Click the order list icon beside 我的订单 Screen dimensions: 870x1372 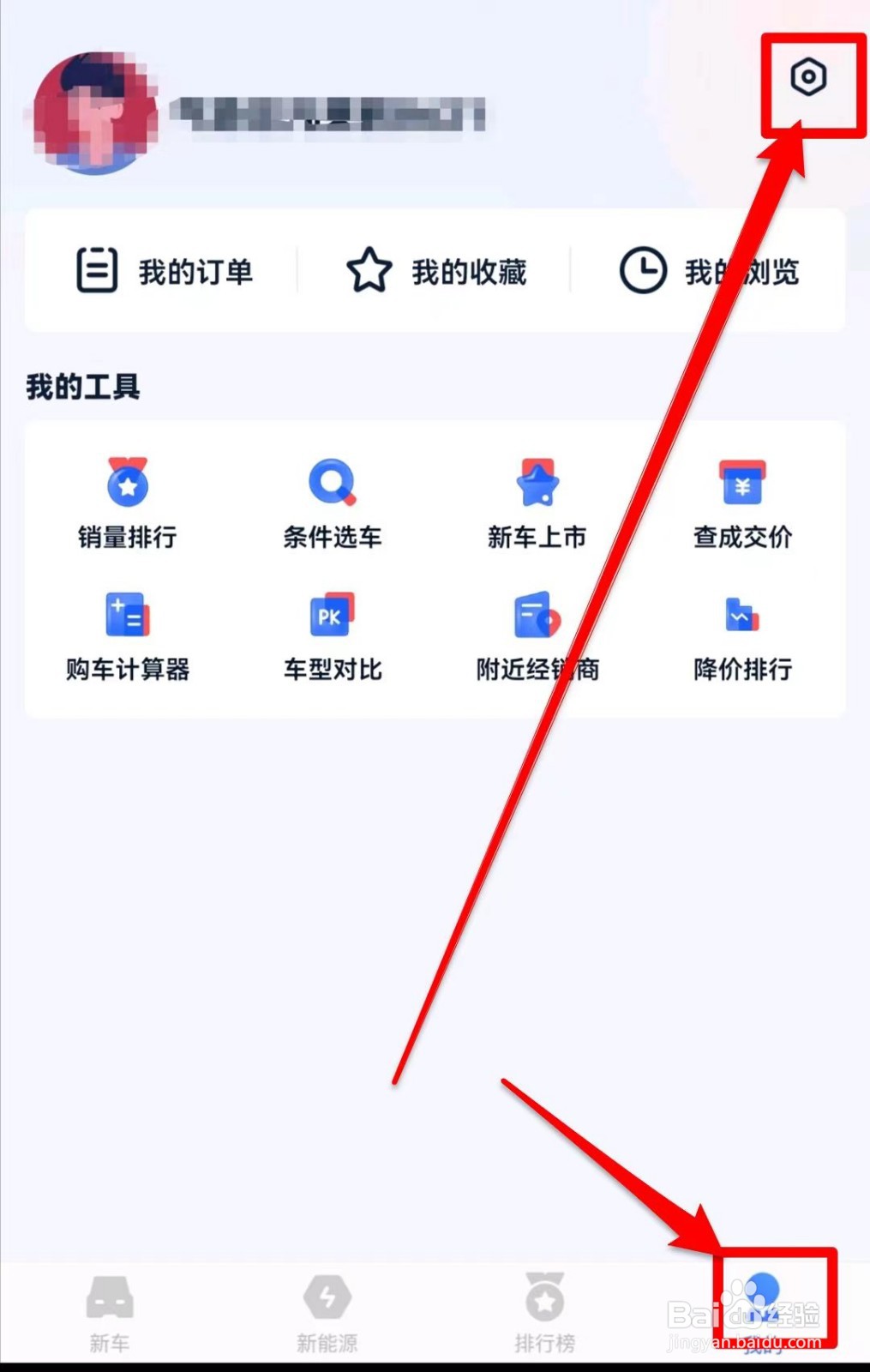tap(95, 270)
